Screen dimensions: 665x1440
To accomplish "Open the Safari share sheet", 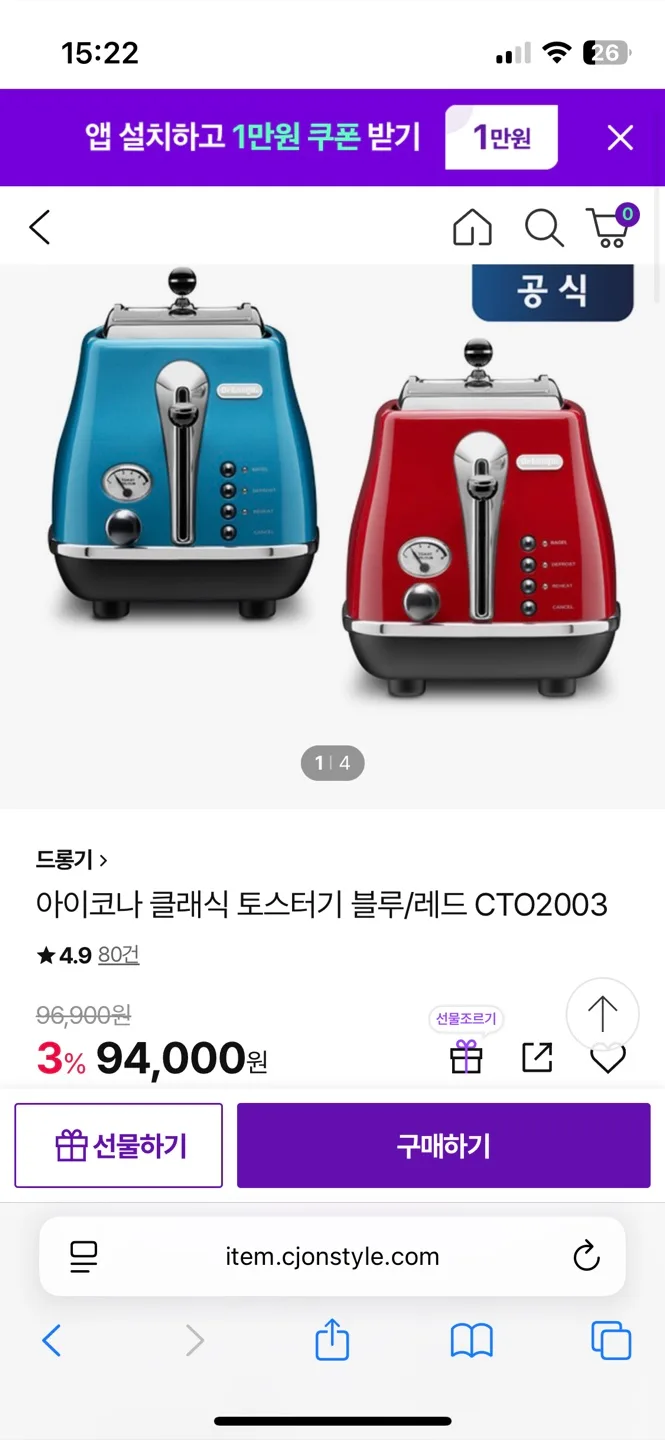I will point(332,1340).
